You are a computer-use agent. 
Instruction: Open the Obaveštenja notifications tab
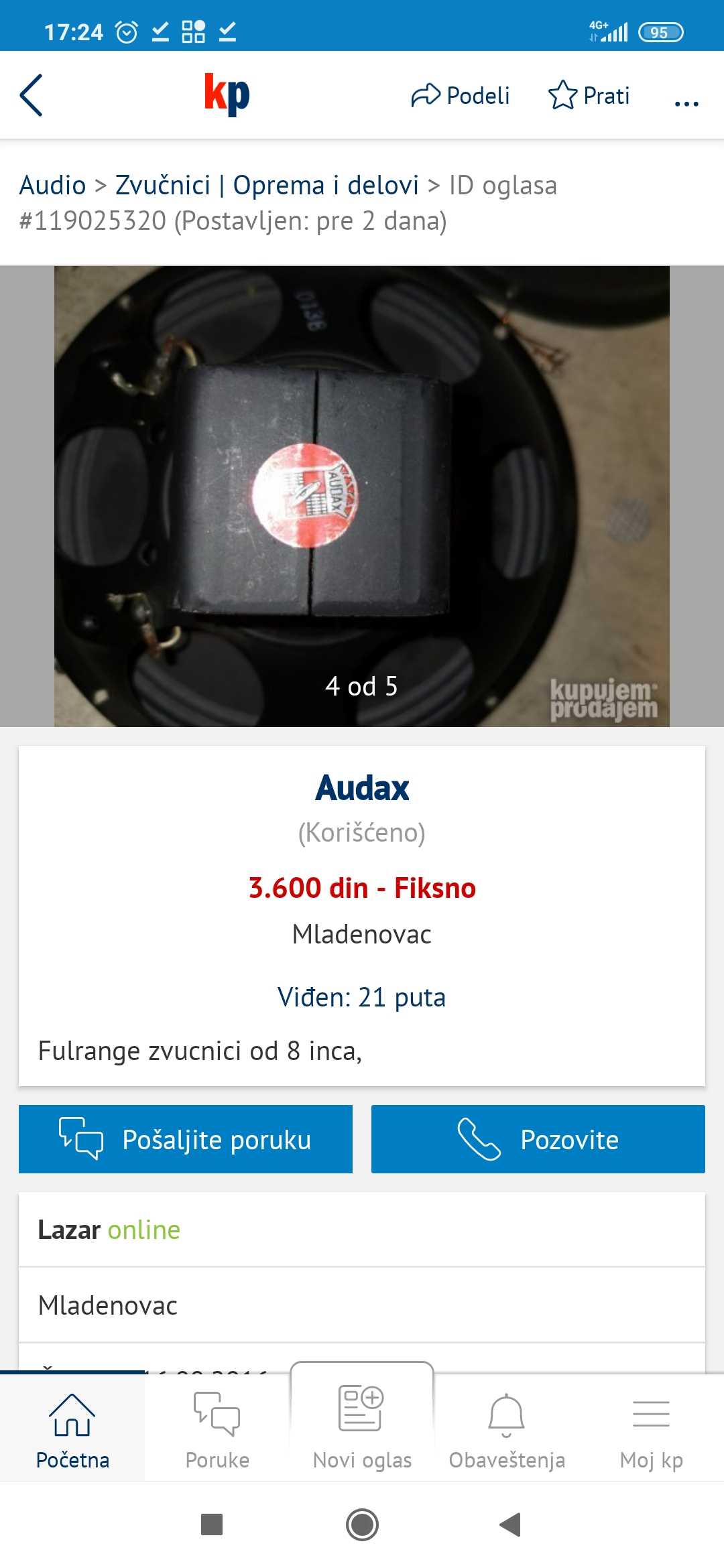507,1427
